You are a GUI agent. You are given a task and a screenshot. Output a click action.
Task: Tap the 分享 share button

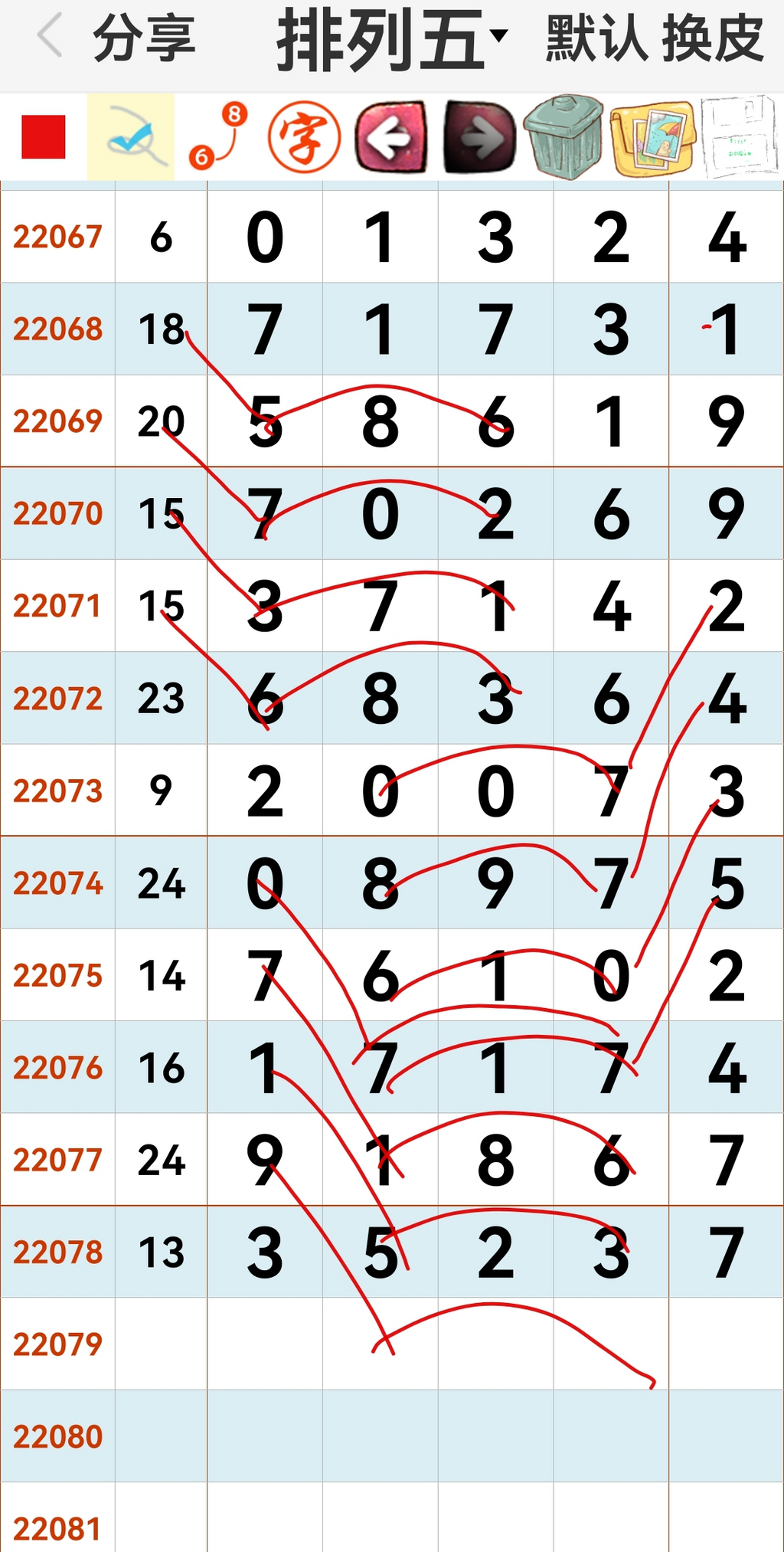[144, 38]
